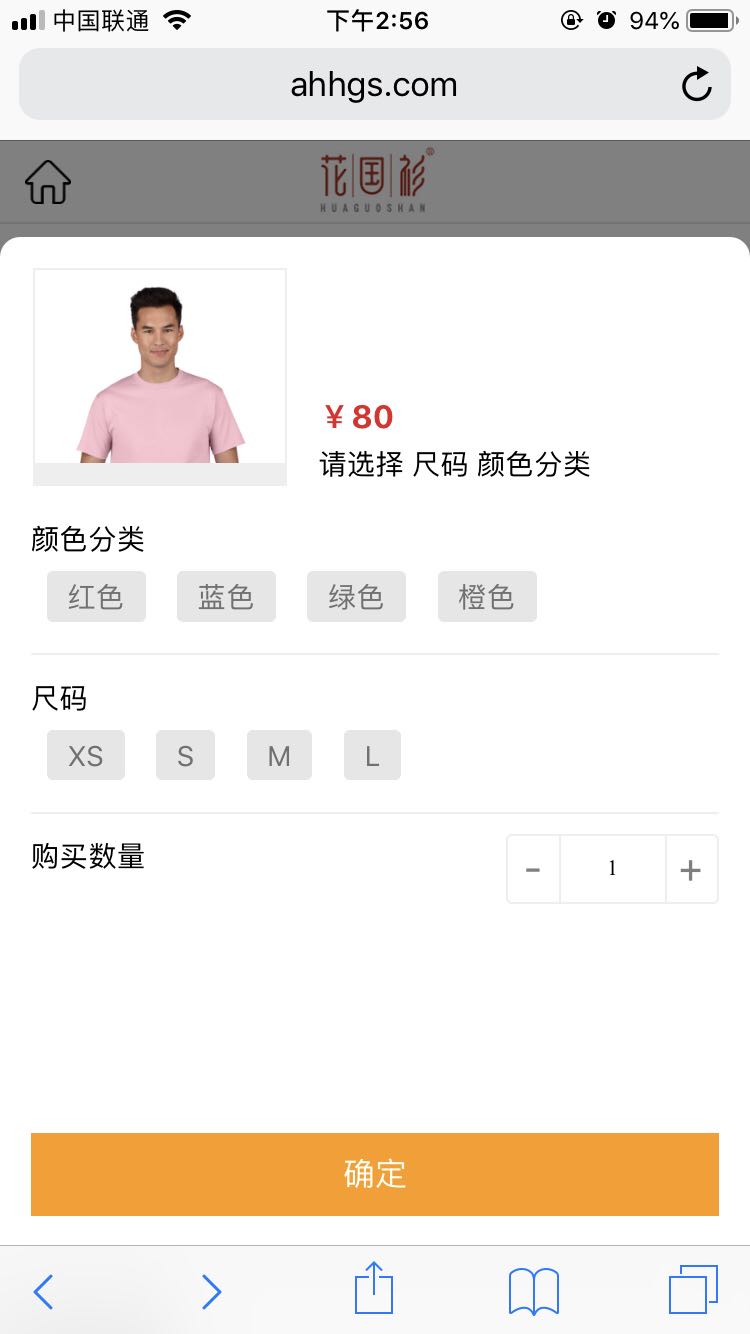Confirm selection with 确定 button
The height and width of the screenshot is (1334, 750).
[x=375, y=1174]
